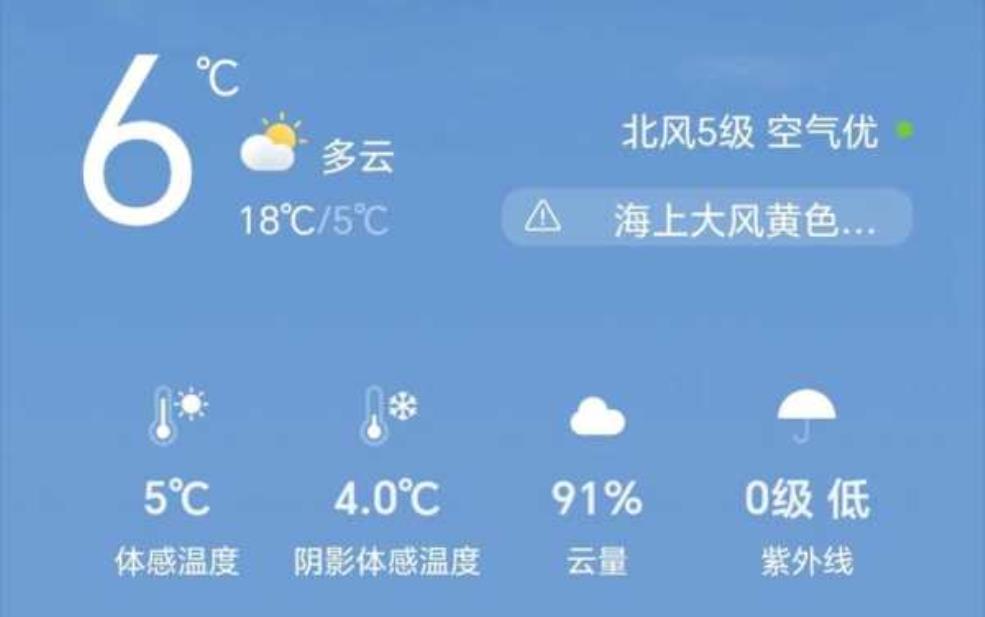Image resolution: width=985 pixels, height=617 pixels.
Task: Open the 海上大风黄色 weather warning
Action: [x=706, y=218]
